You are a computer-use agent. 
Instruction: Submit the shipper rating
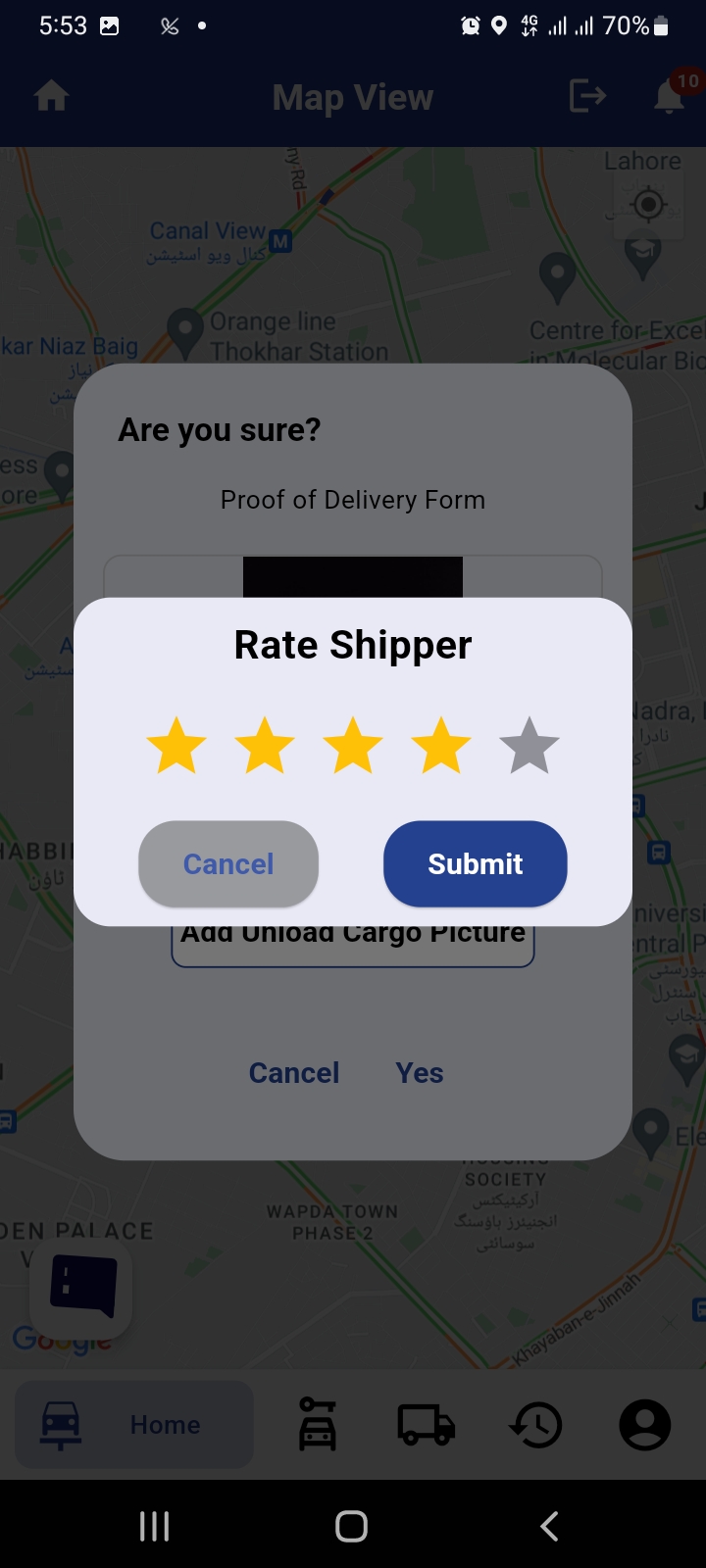475,863
